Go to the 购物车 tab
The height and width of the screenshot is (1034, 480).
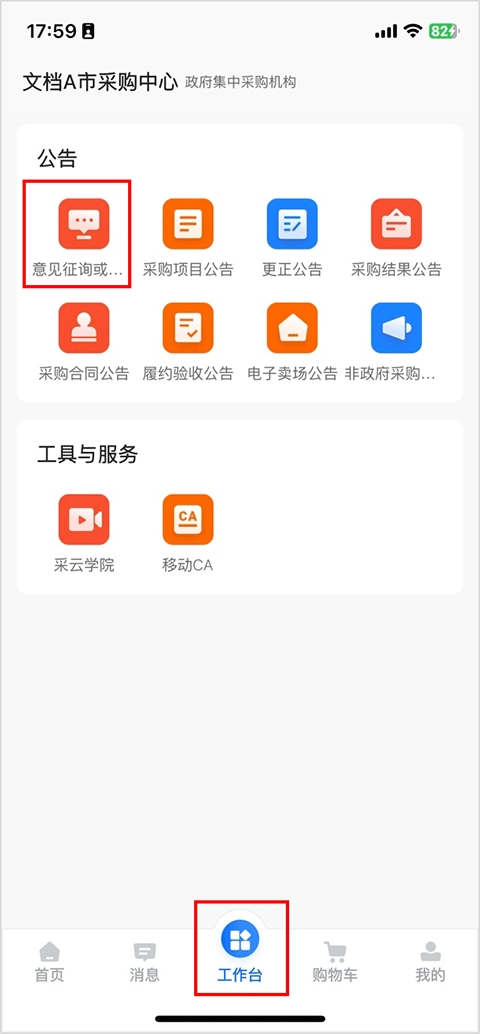(x=335, y=961)
